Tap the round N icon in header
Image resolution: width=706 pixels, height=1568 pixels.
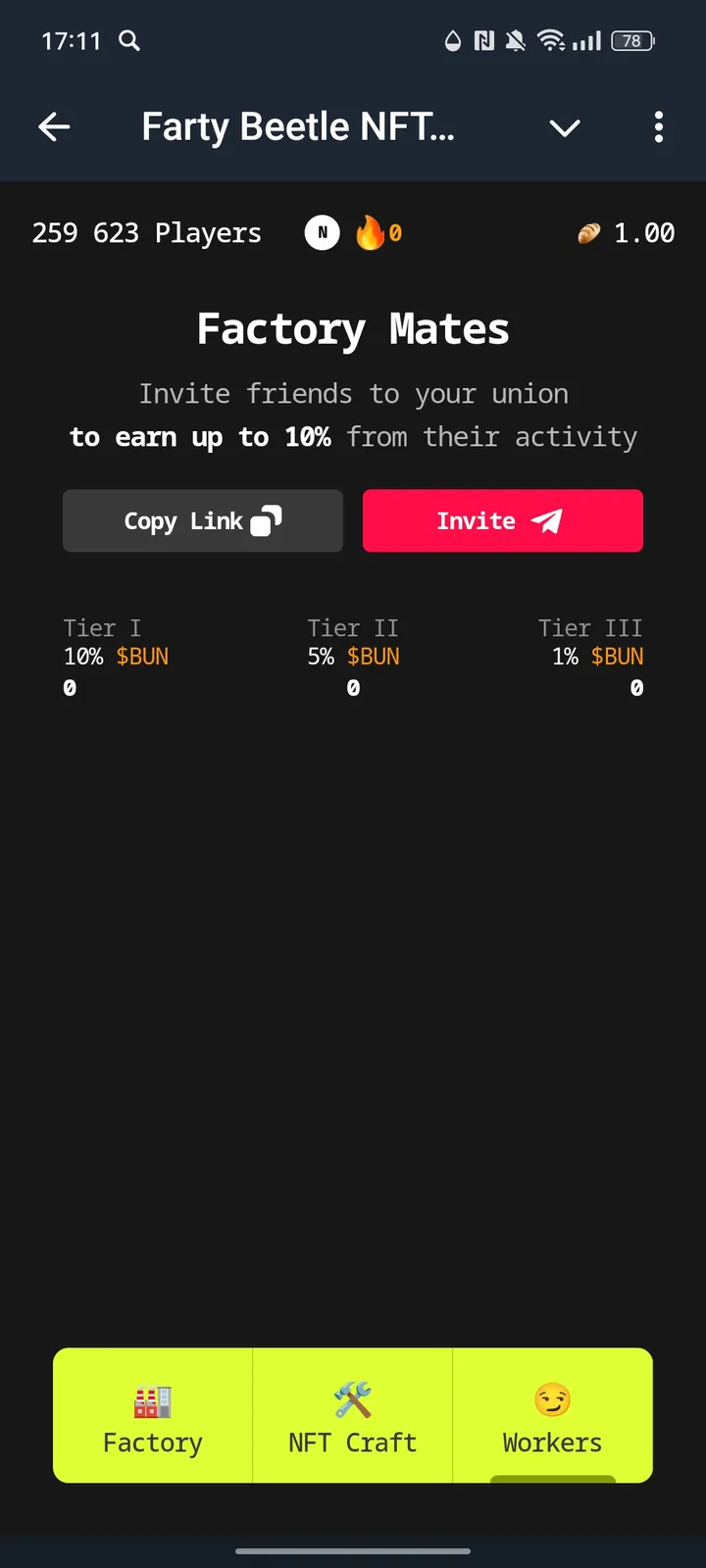click(x=323, y=233)
